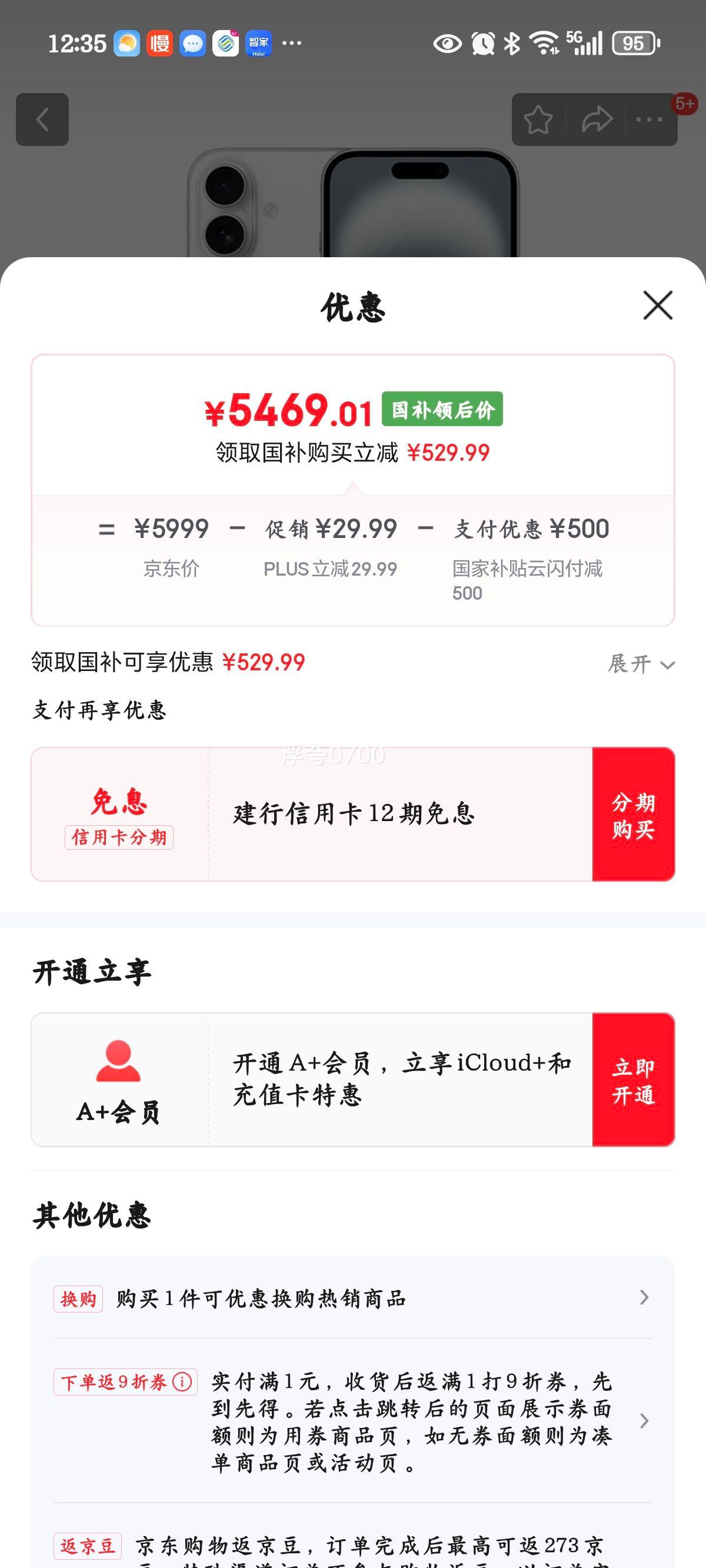
Task: Open the three-dot overflow menu
Action: pyautogui.click(x=650, y=119)
